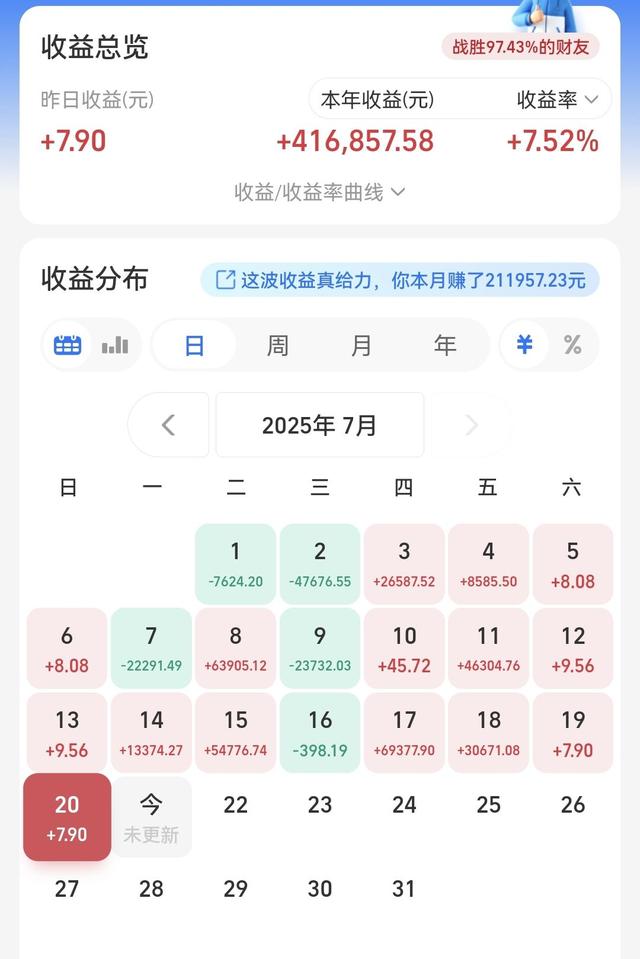Switch to bar chart view icon

[x=115, y=345]
